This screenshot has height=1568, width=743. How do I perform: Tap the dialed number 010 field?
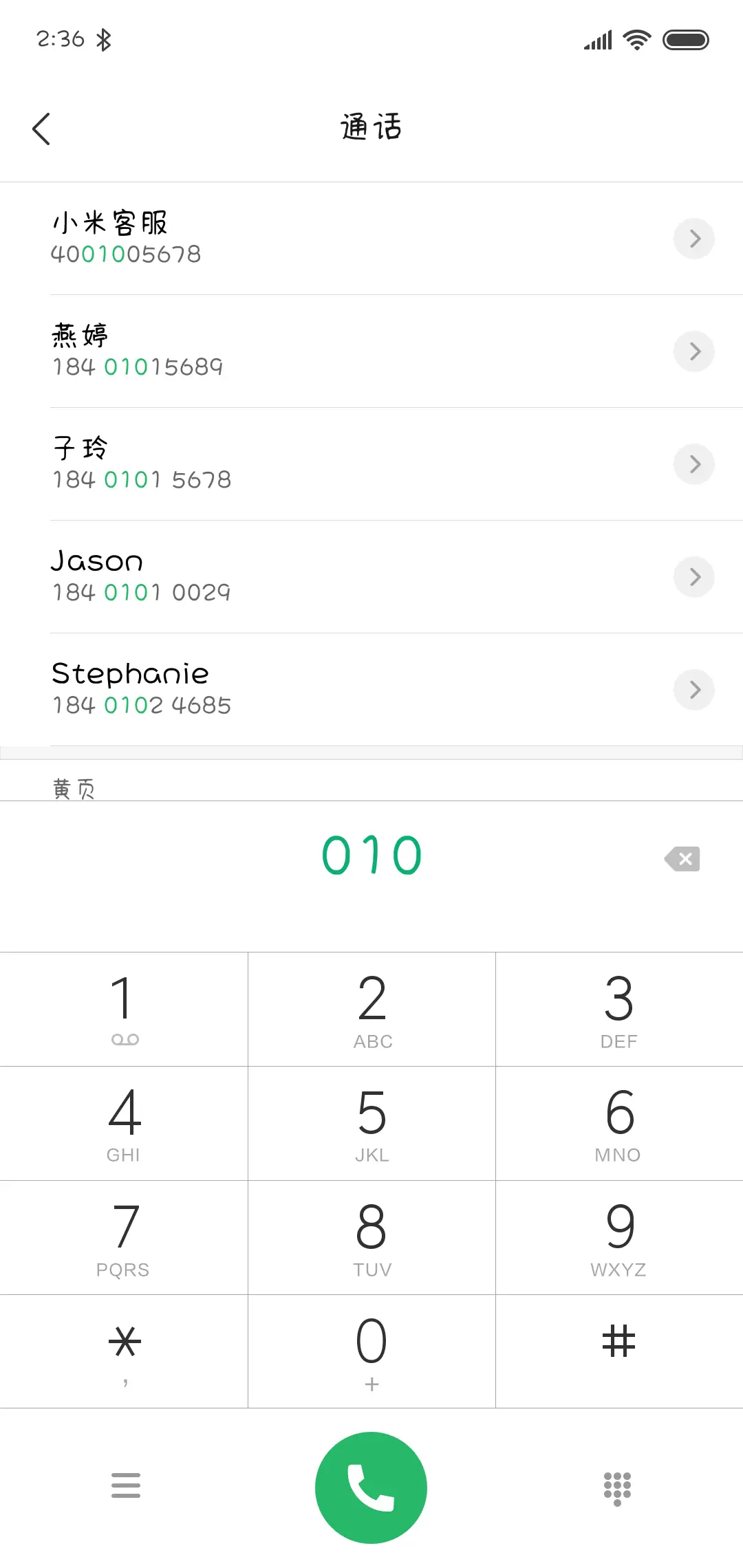371,855
